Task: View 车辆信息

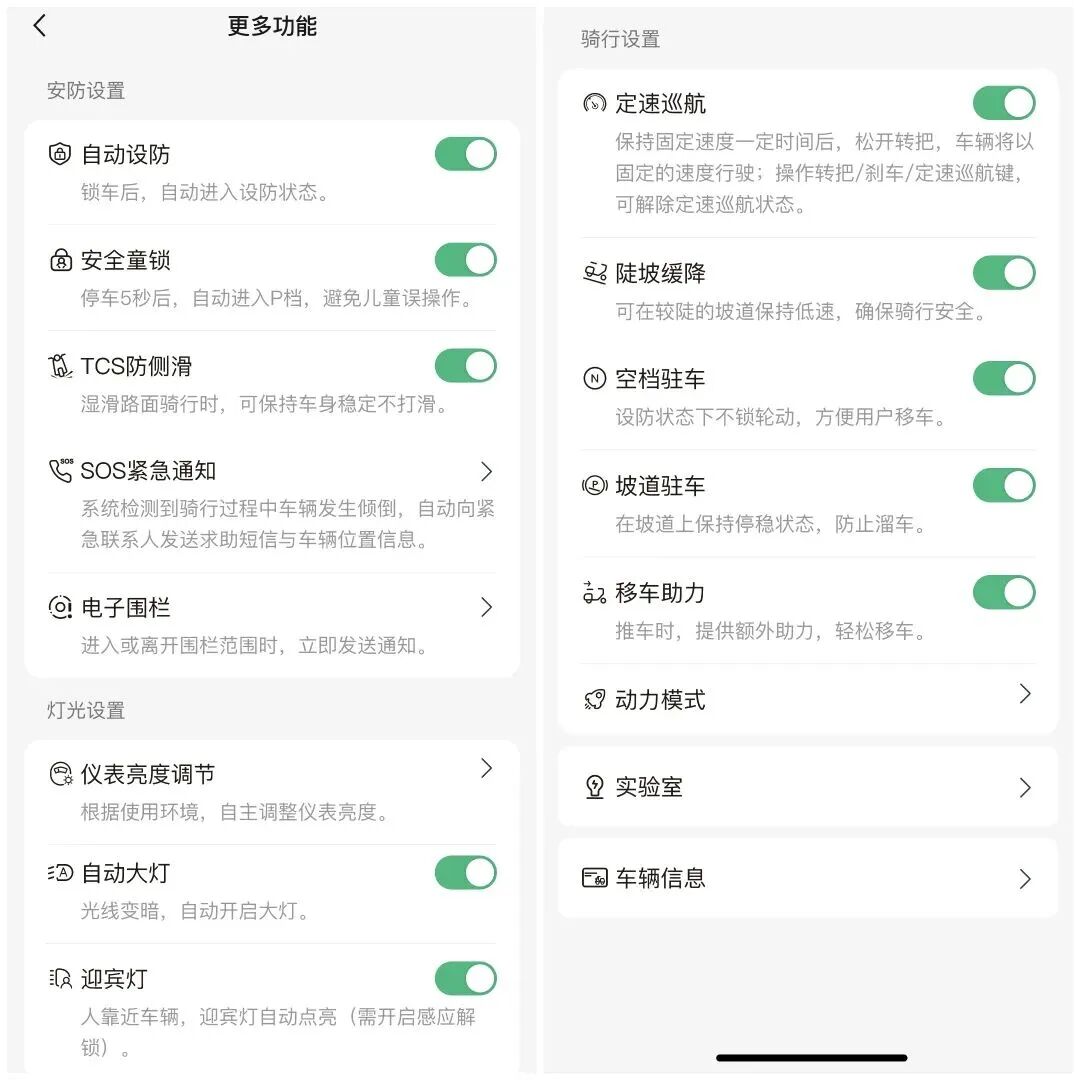Action: pyautogui.click(x=807, y=878)
